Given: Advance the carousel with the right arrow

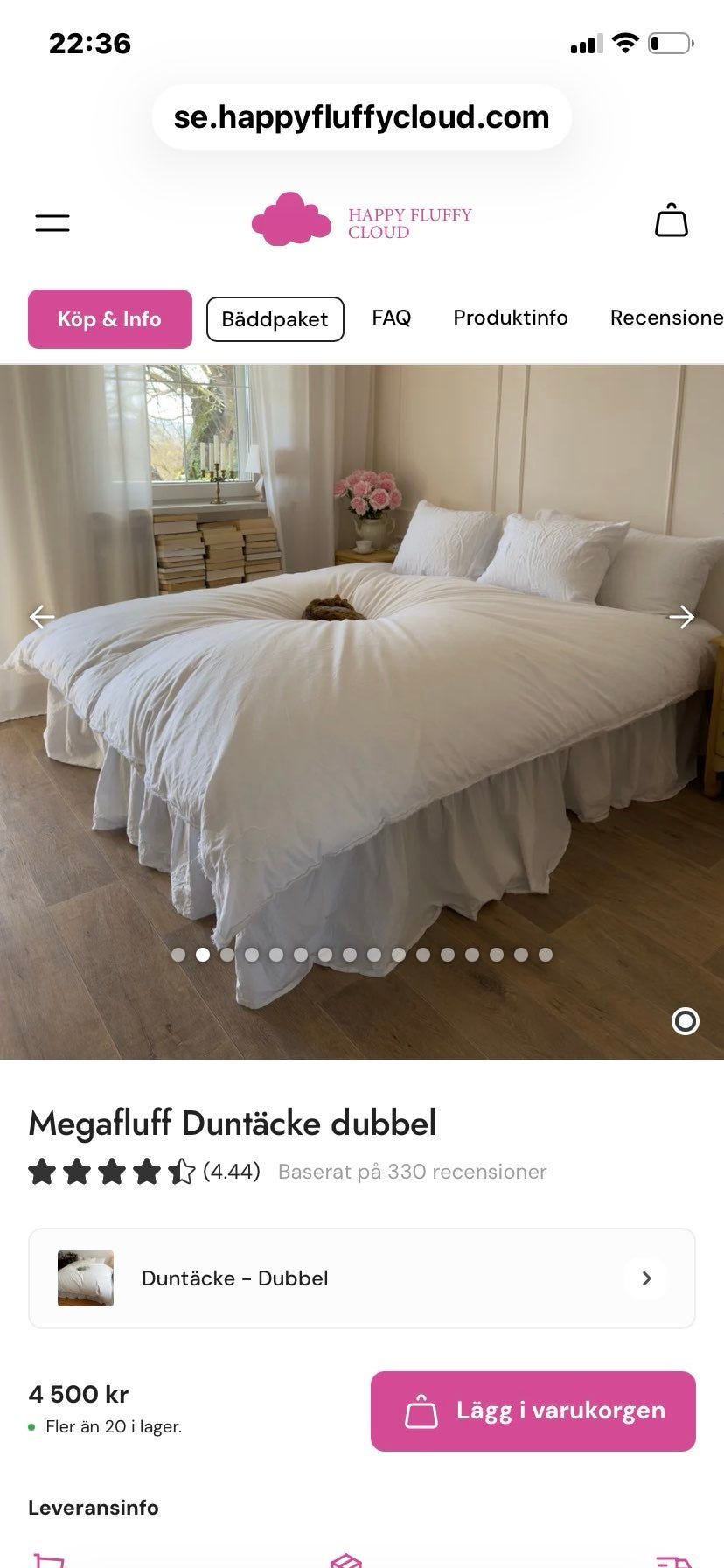Looking at the screenshot, I should 682,617.
